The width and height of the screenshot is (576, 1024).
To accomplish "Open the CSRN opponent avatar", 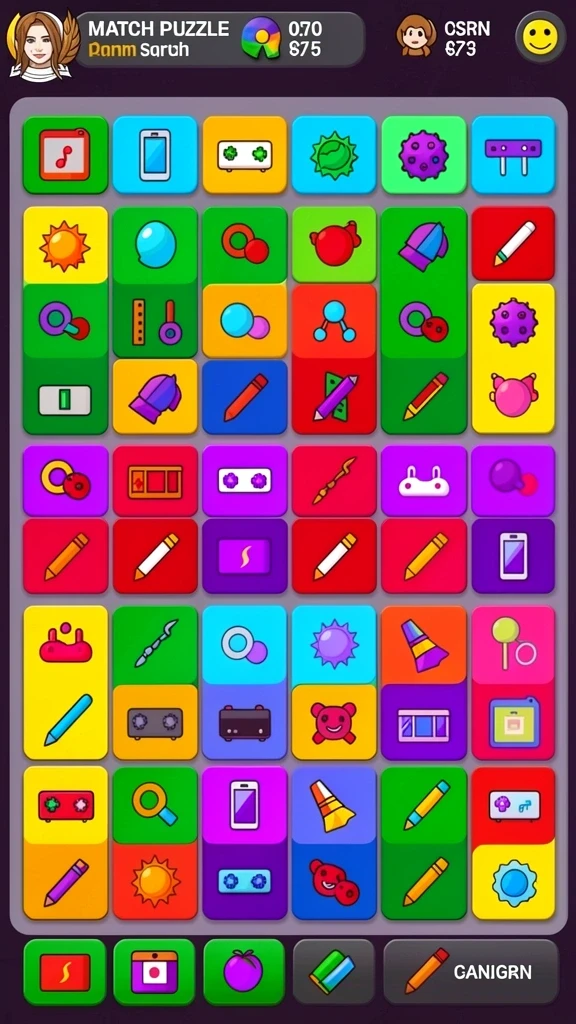I will click(x=415, y=35).
